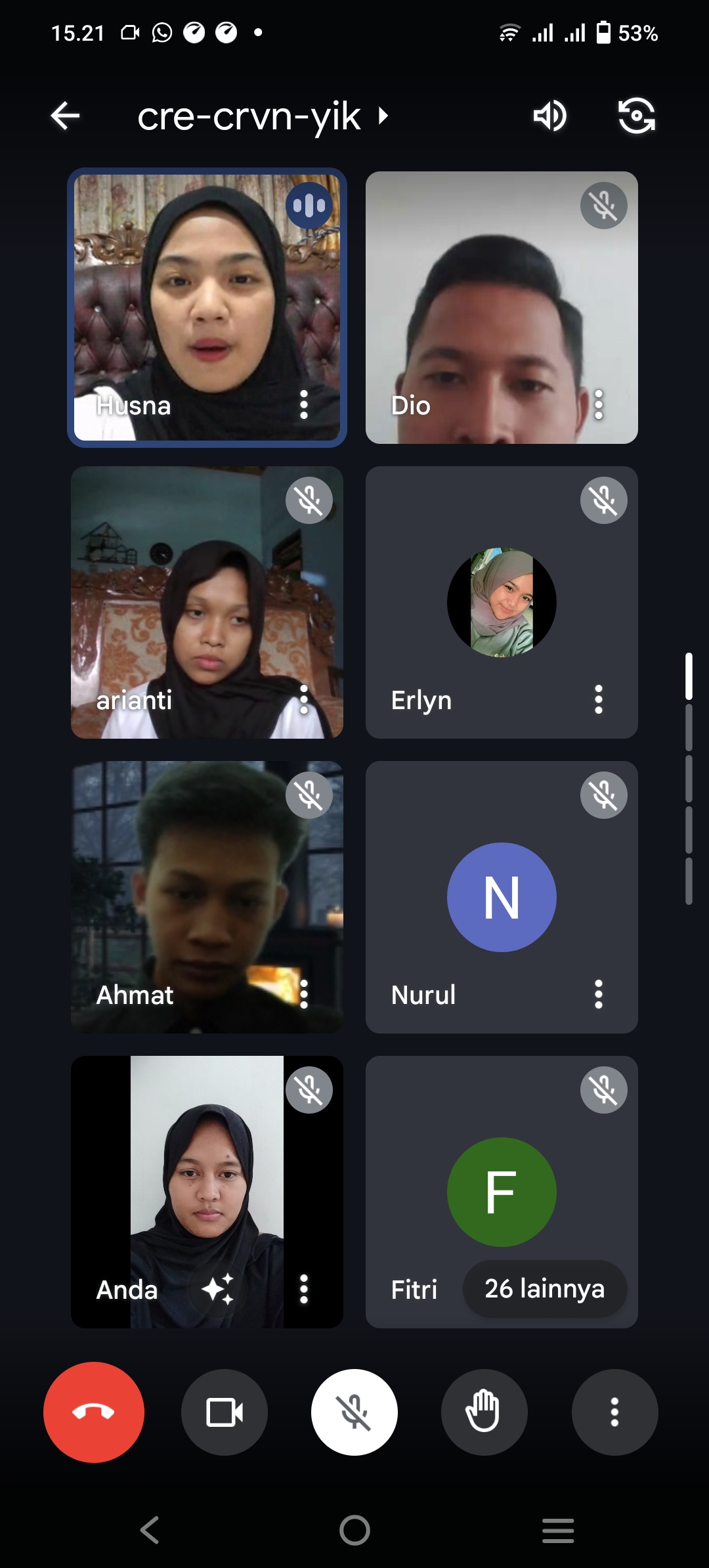
Task: Open options menu on Ahmat's tile
Action: point(303,994)
